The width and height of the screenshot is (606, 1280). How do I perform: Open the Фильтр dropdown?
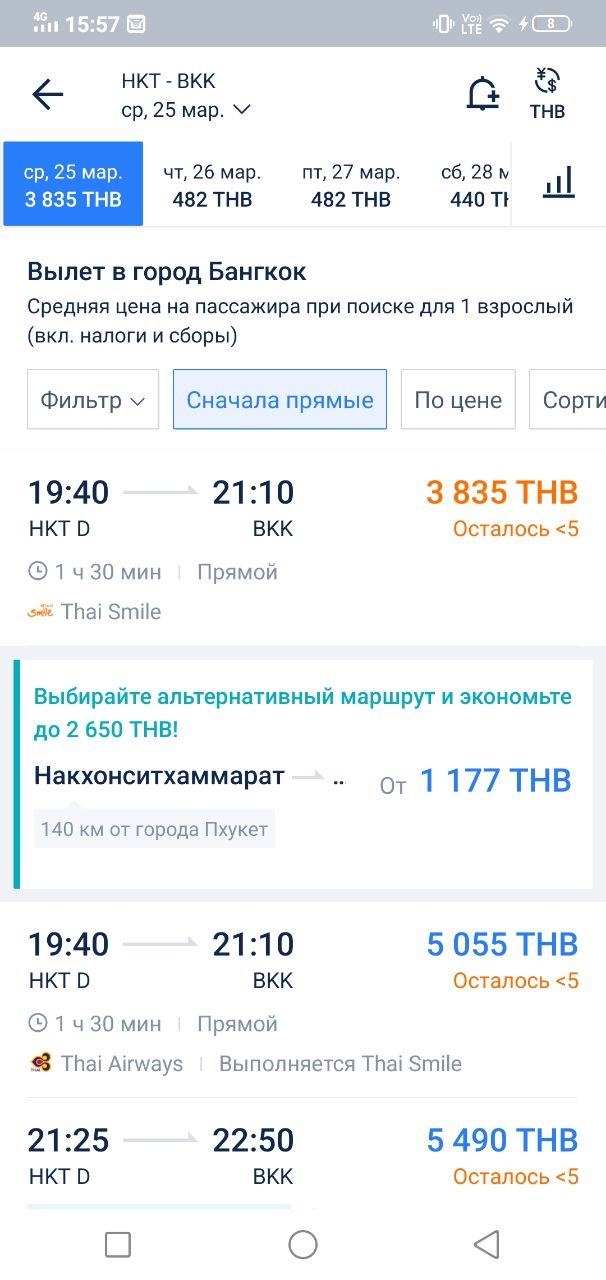pyautogui.click(x=93, y=400)
